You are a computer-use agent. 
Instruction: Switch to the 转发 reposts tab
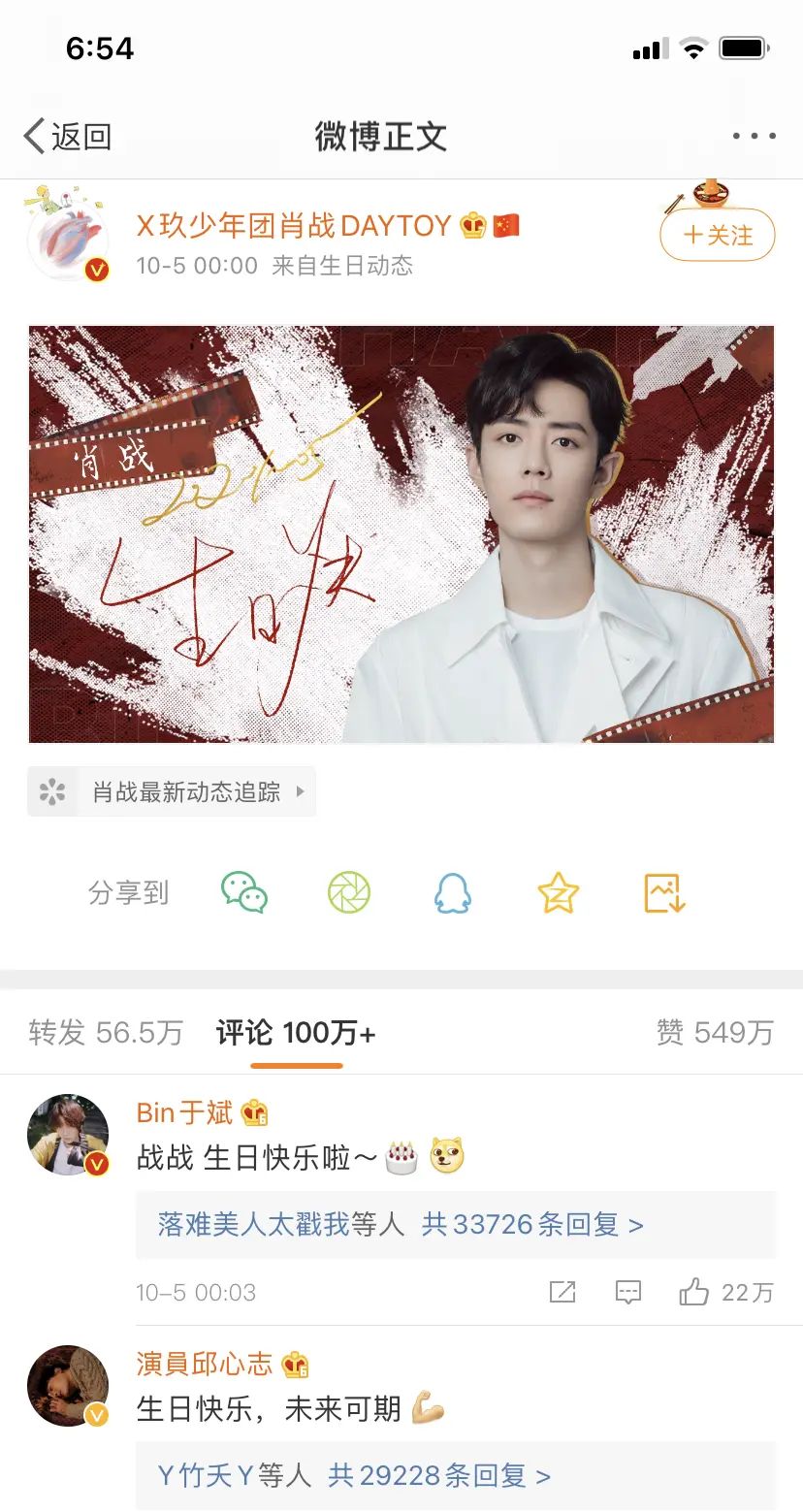[x=105, y=1031]
